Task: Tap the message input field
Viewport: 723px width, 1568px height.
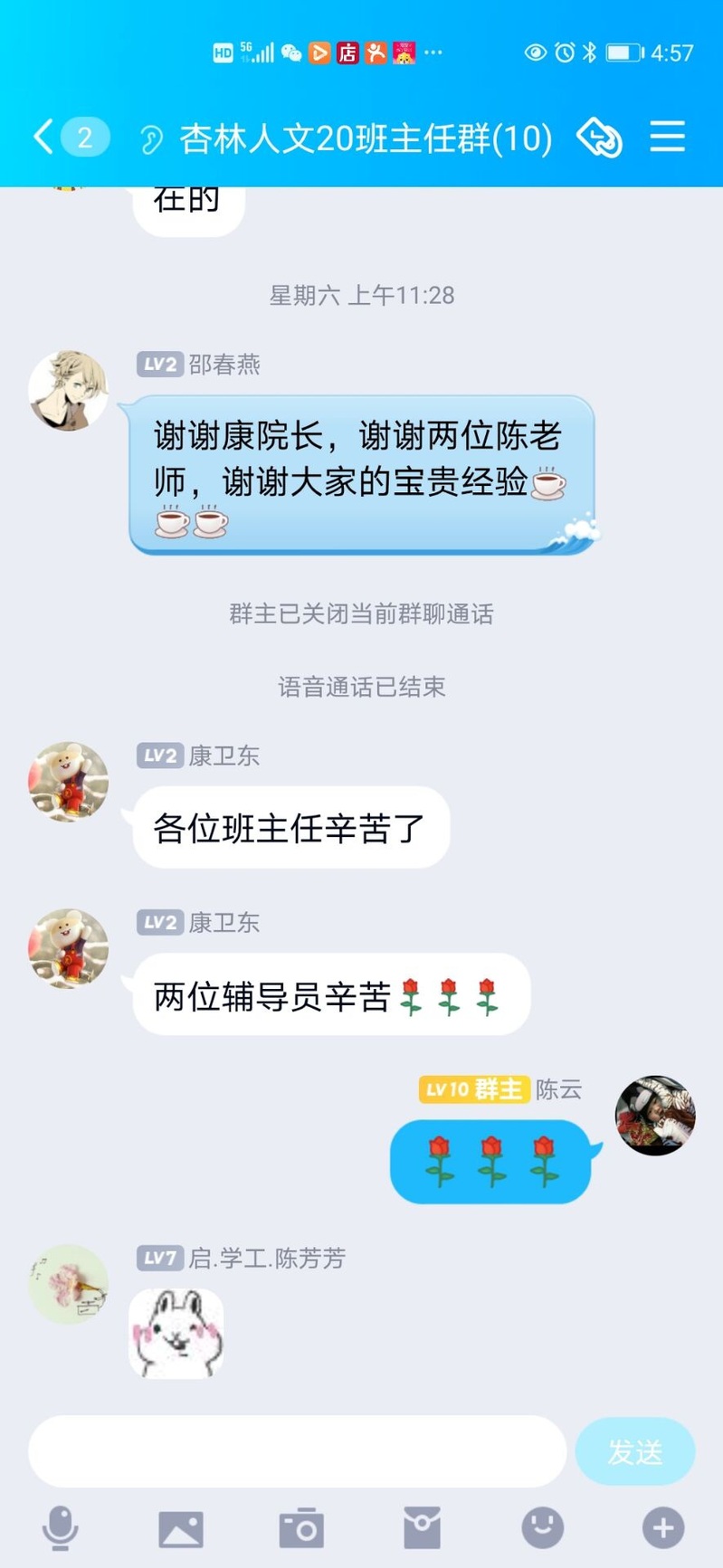Action: [297, 1451]
